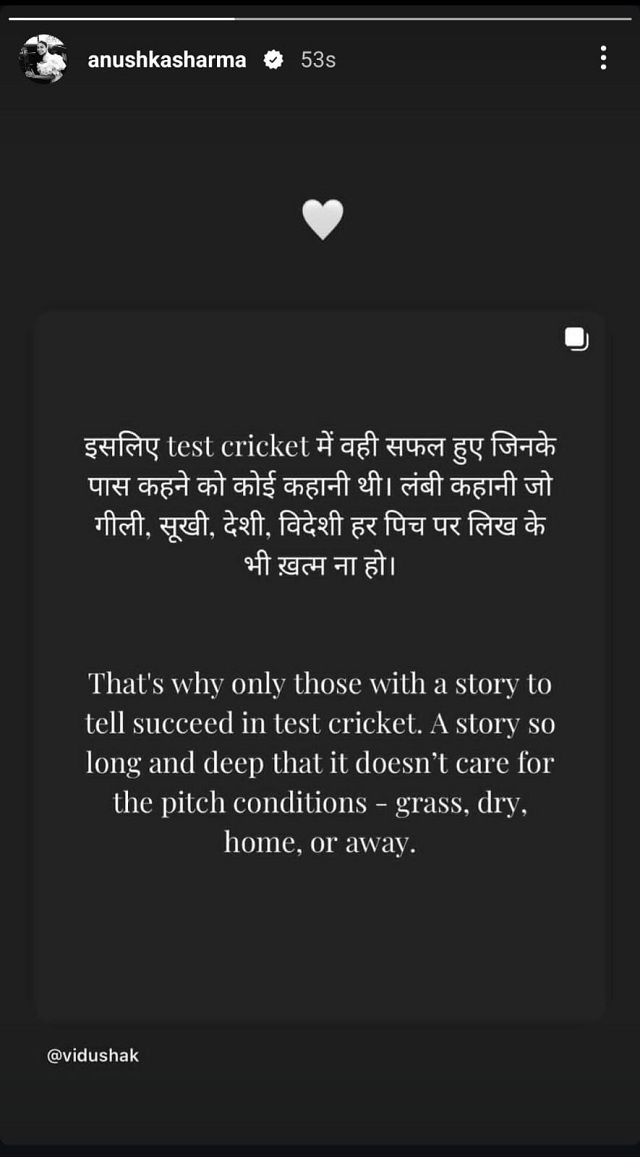Open anushkasharma's profile picture
The width and height of the screenshot is (640, 1157).
coord(43,59)
